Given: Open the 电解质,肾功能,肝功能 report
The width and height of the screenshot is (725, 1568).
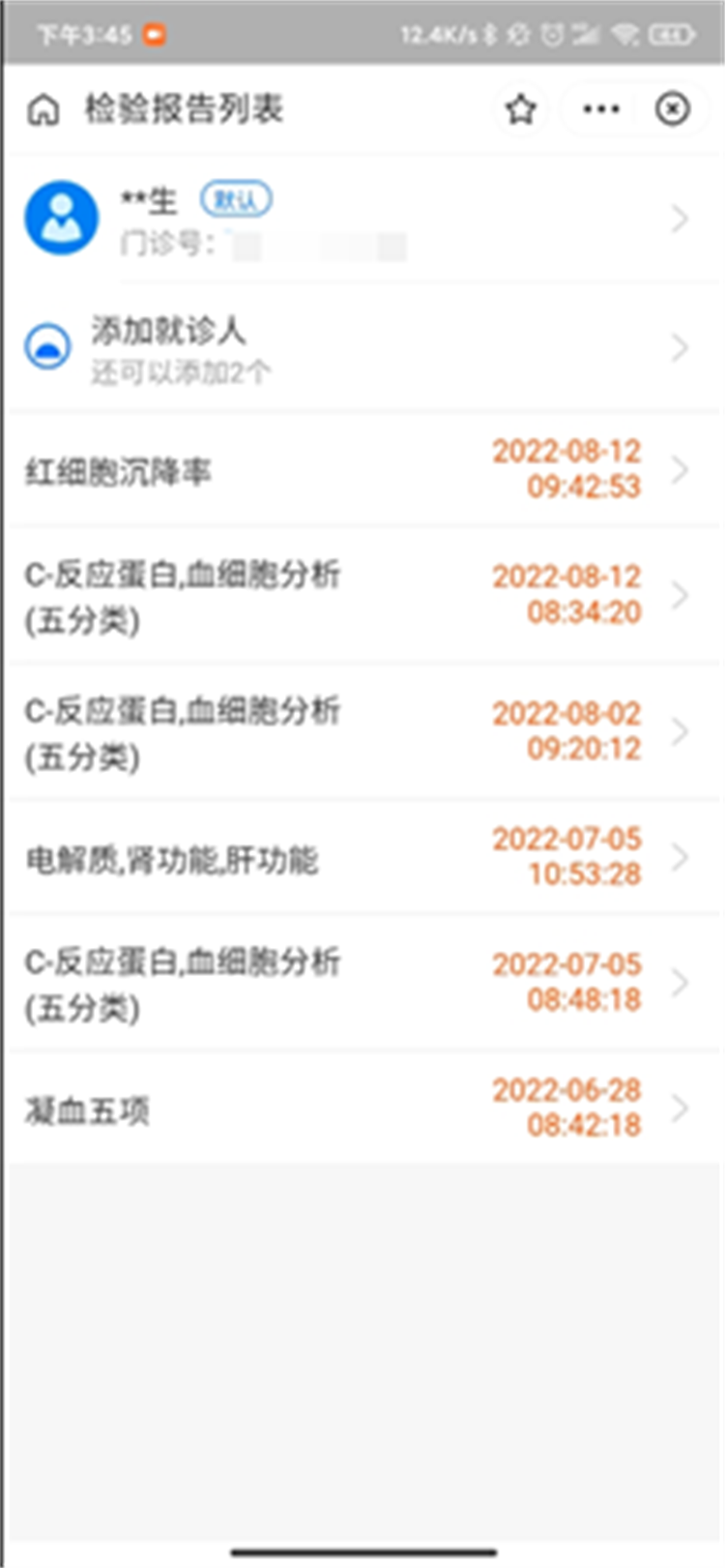Looking at the screenshot, I should coord(362,857).
